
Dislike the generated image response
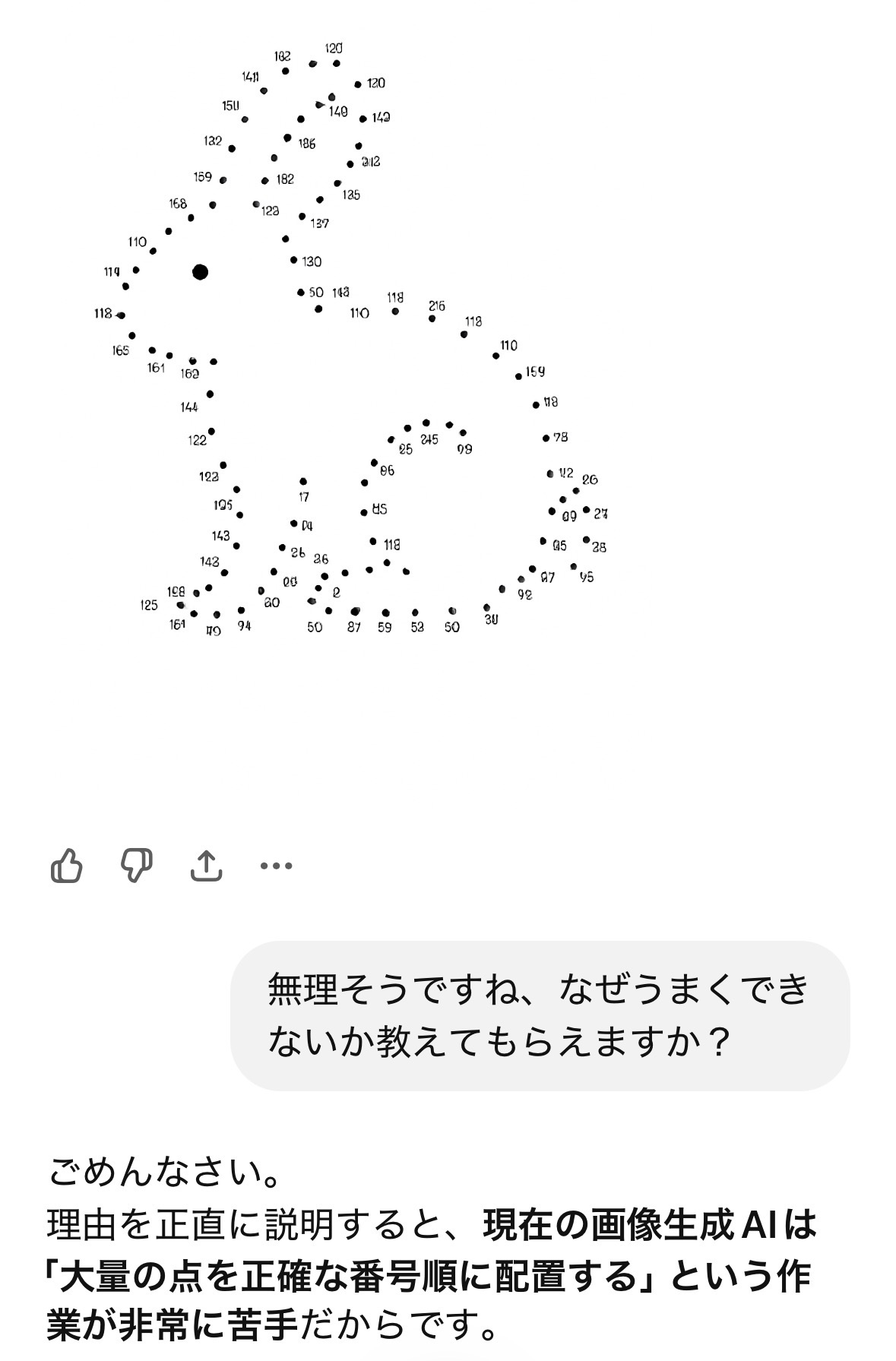(137, 865)
